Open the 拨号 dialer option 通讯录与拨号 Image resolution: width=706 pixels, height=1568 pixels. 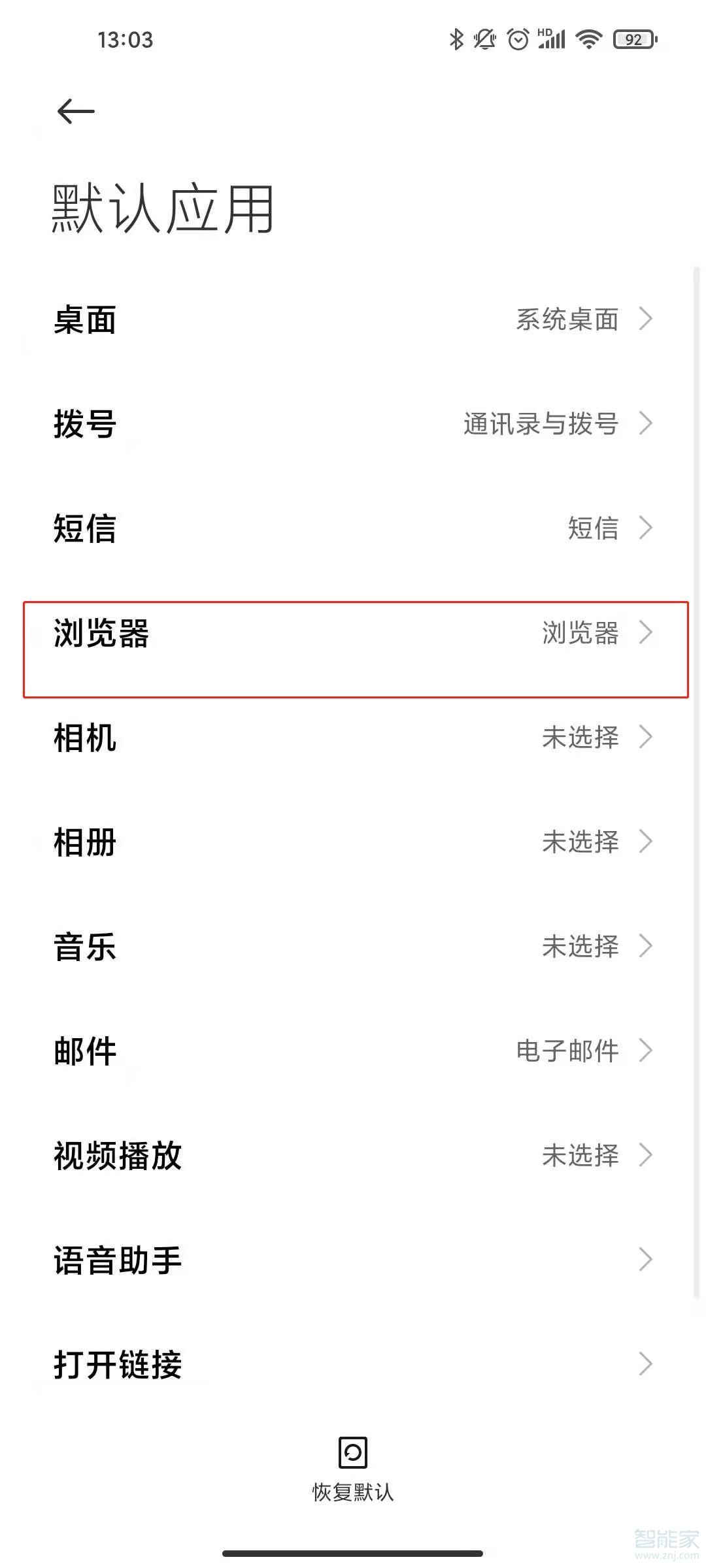pos(353,423)
